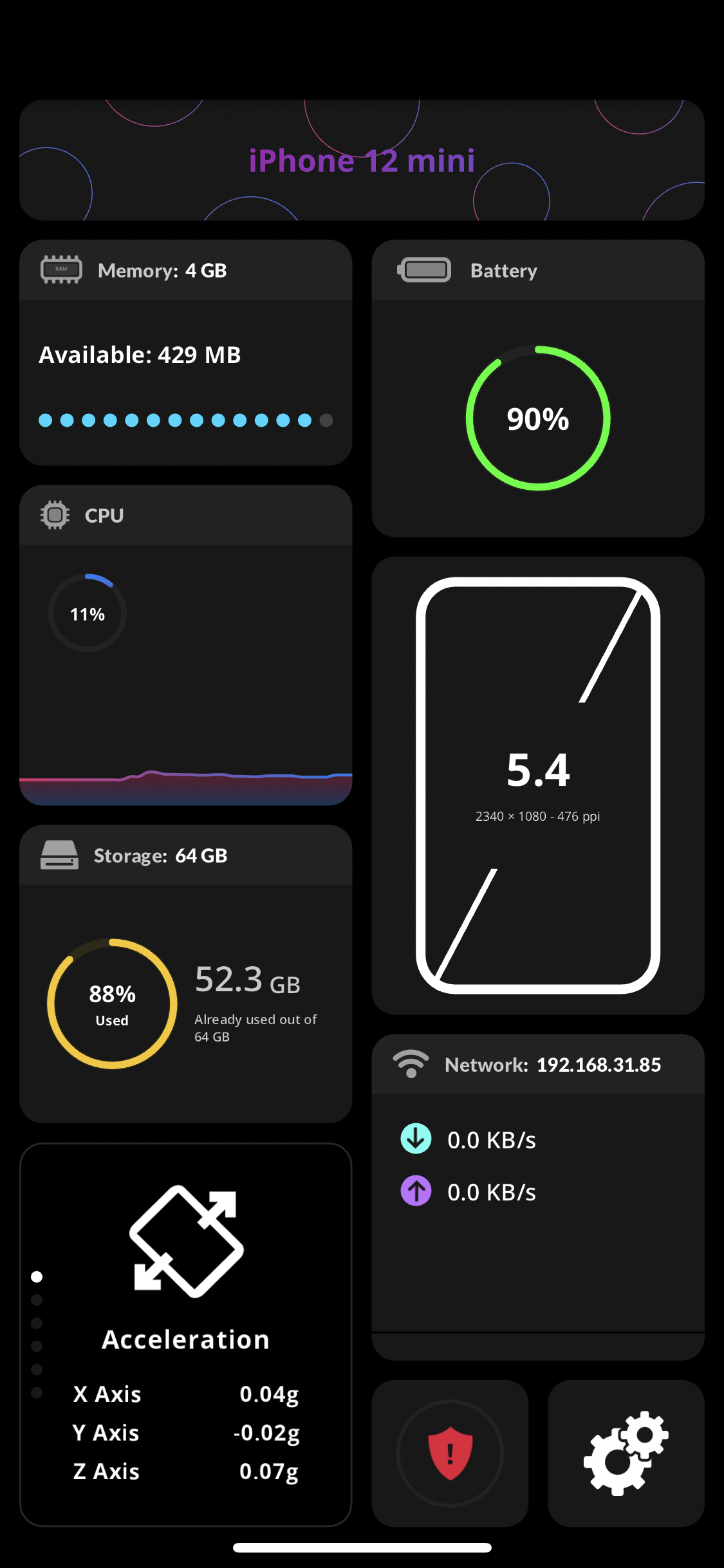Open the CPU usage card
Screen dimensions: 724x1568
185,645
